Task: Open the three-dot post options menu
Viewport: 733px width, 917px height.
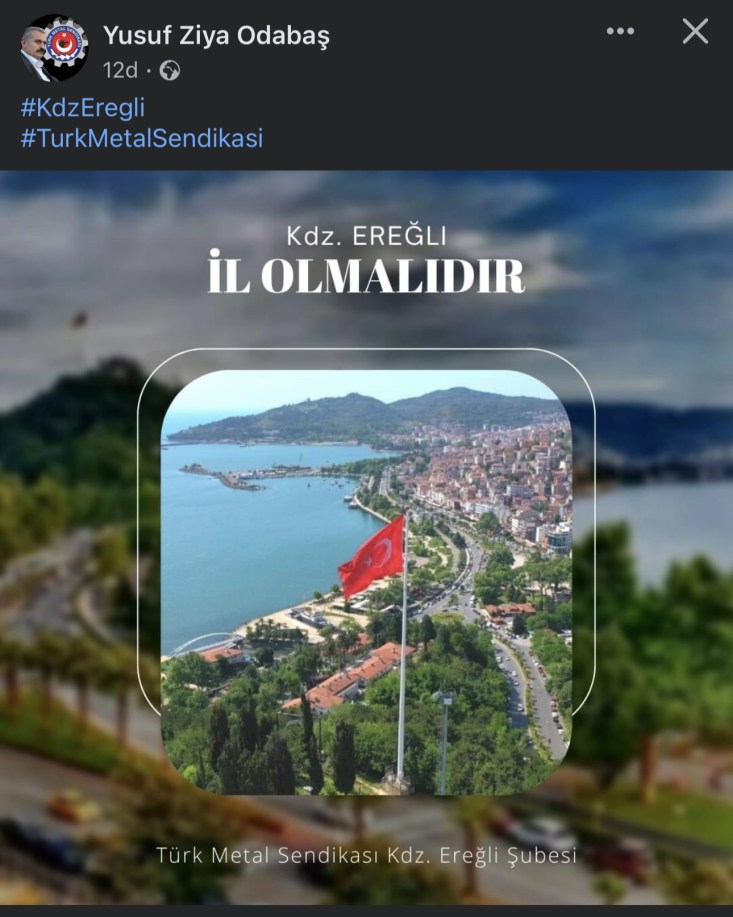Action: (x=621, y=32)
